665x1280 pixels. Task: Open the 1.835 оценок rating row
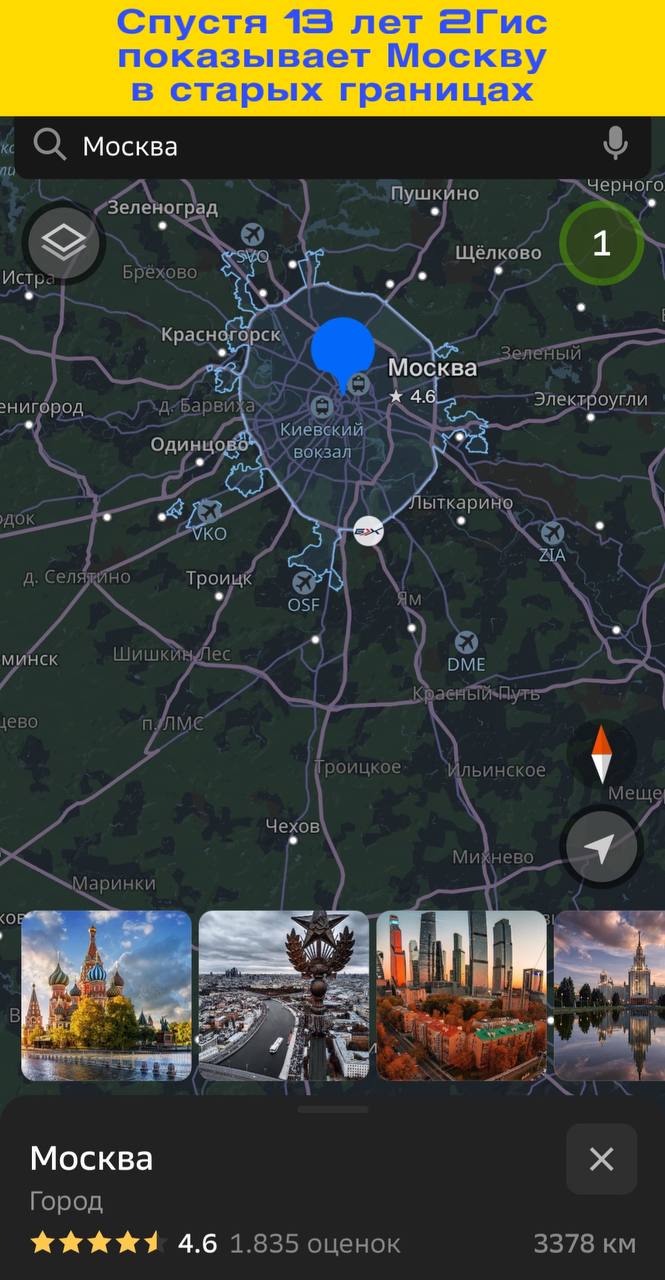[x=215, y=1243]
